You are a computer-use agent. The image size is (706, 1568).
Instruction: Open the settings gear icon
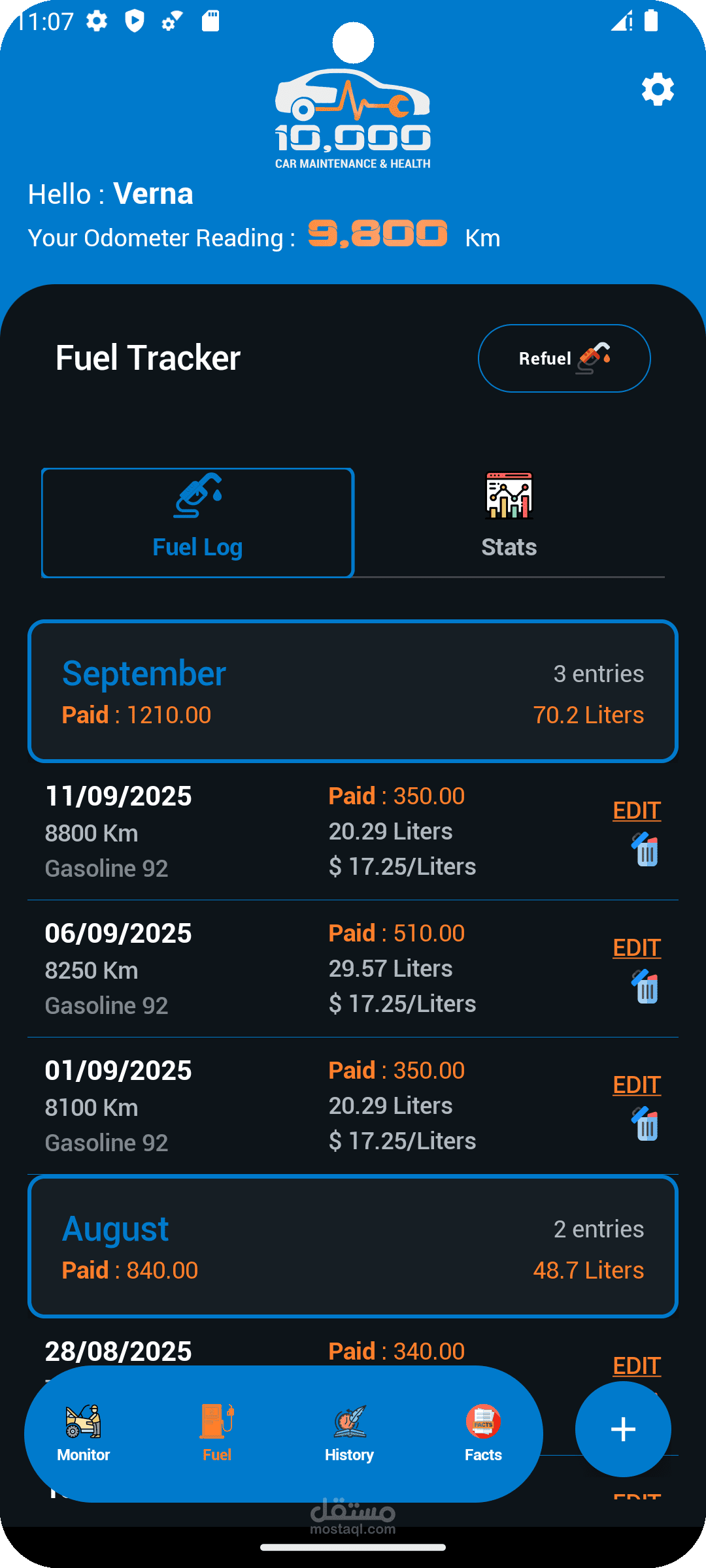pos(658,90)
